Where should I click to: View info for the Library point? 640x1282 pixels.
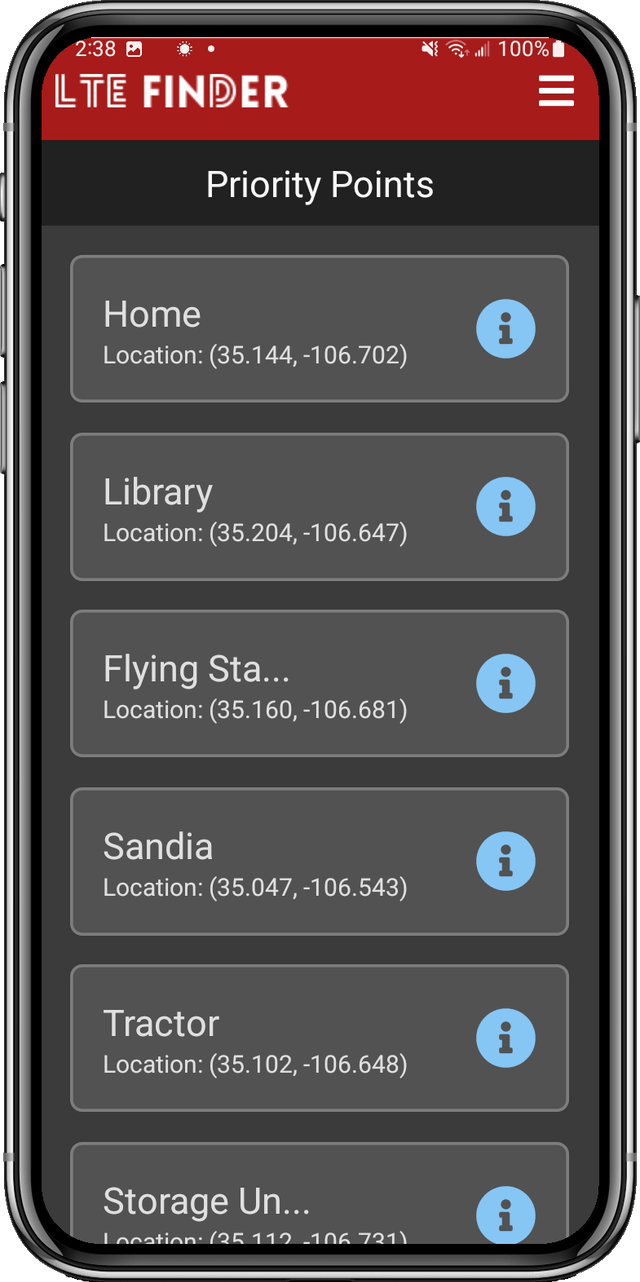point(505,507)
